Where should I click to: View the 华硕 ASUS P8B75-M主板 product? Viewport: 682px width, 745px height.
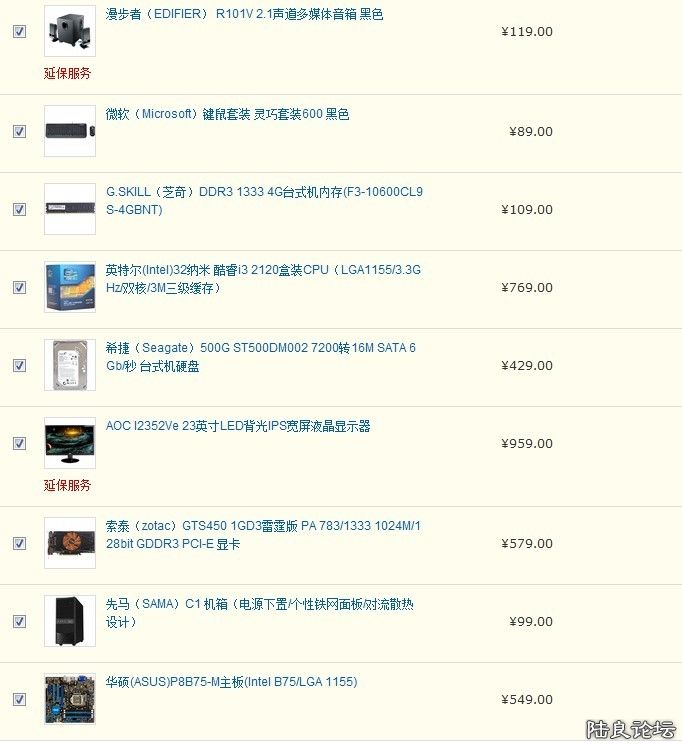(231, 682)
